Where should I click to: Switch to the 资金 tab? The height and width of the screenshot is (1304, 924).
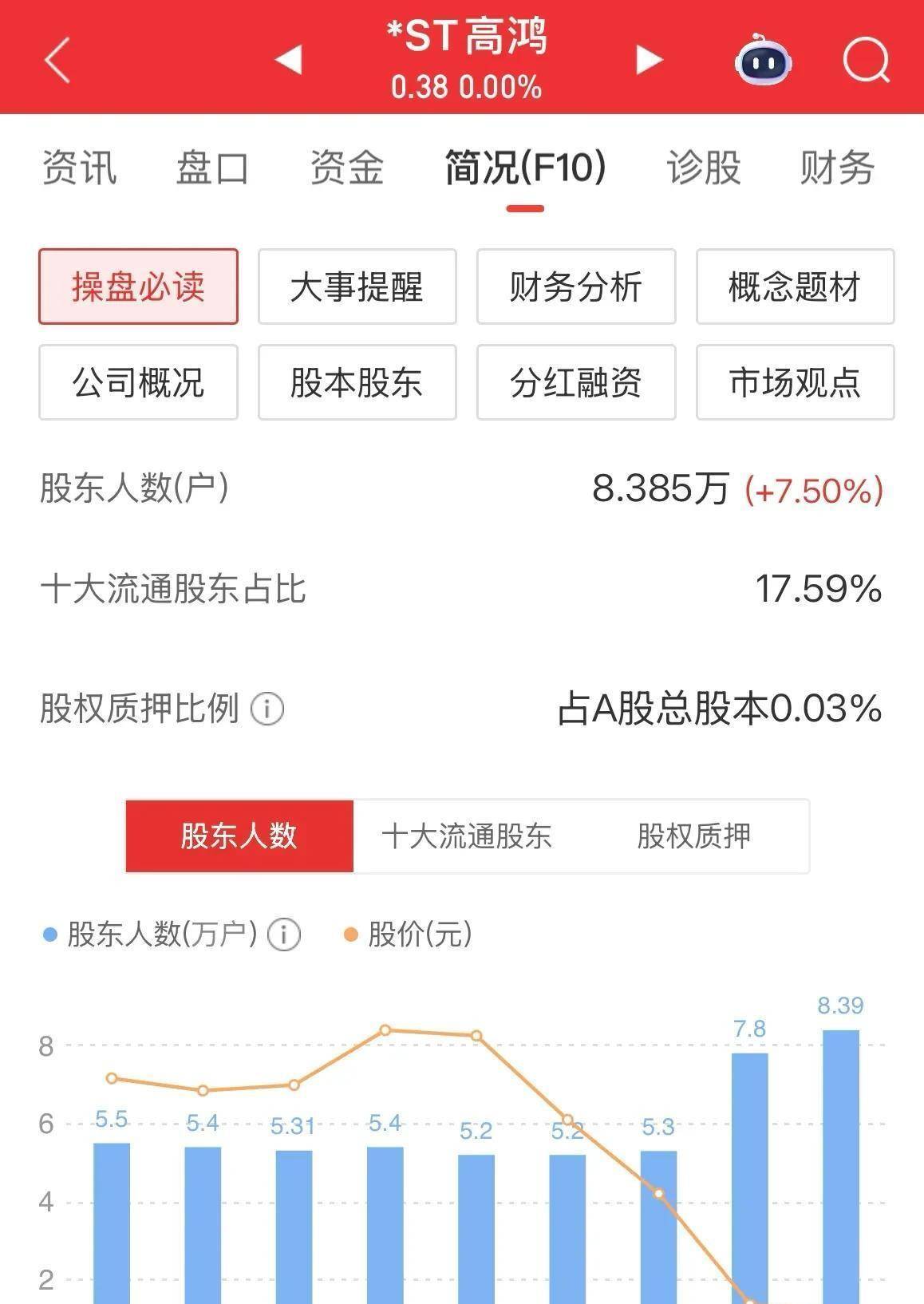pos(346,168)
